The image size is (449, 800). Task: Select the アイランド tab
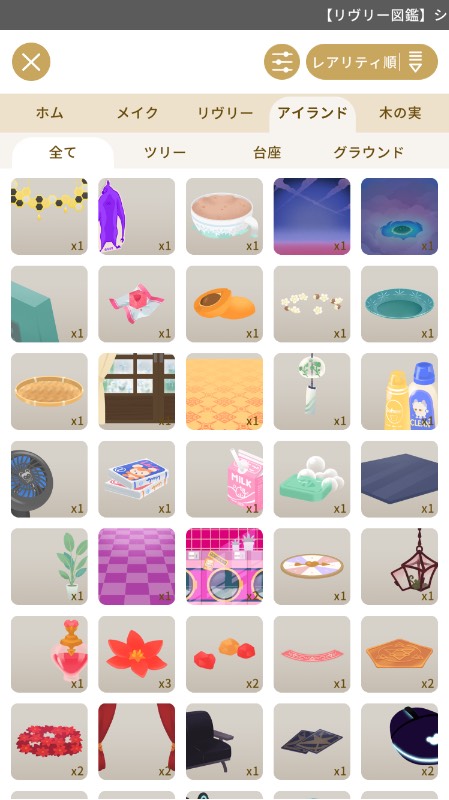312,113
